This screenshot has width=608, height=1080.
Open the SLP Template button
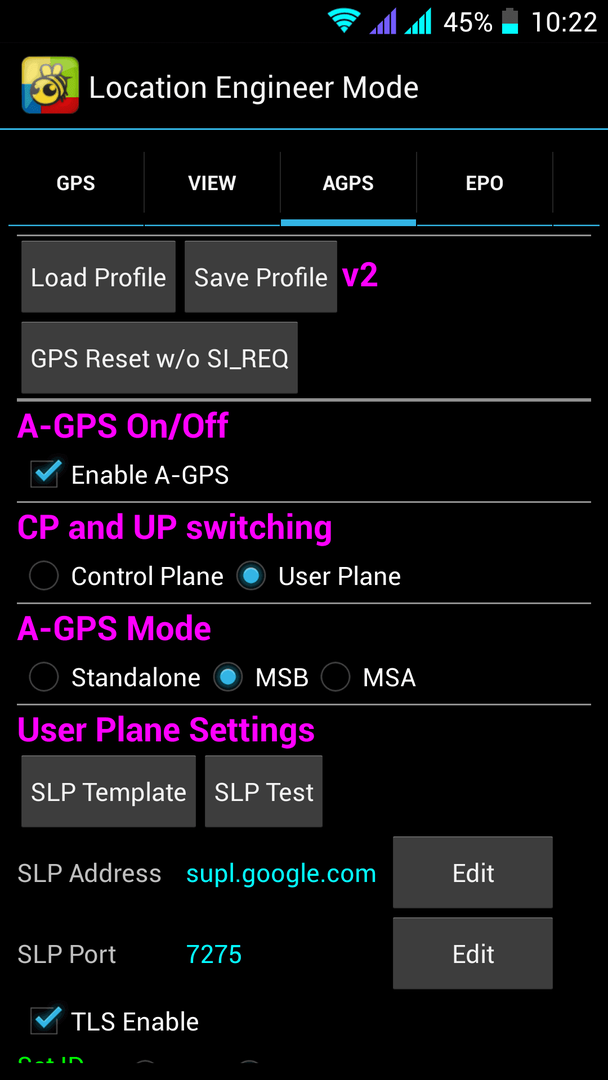coord(109,791)
